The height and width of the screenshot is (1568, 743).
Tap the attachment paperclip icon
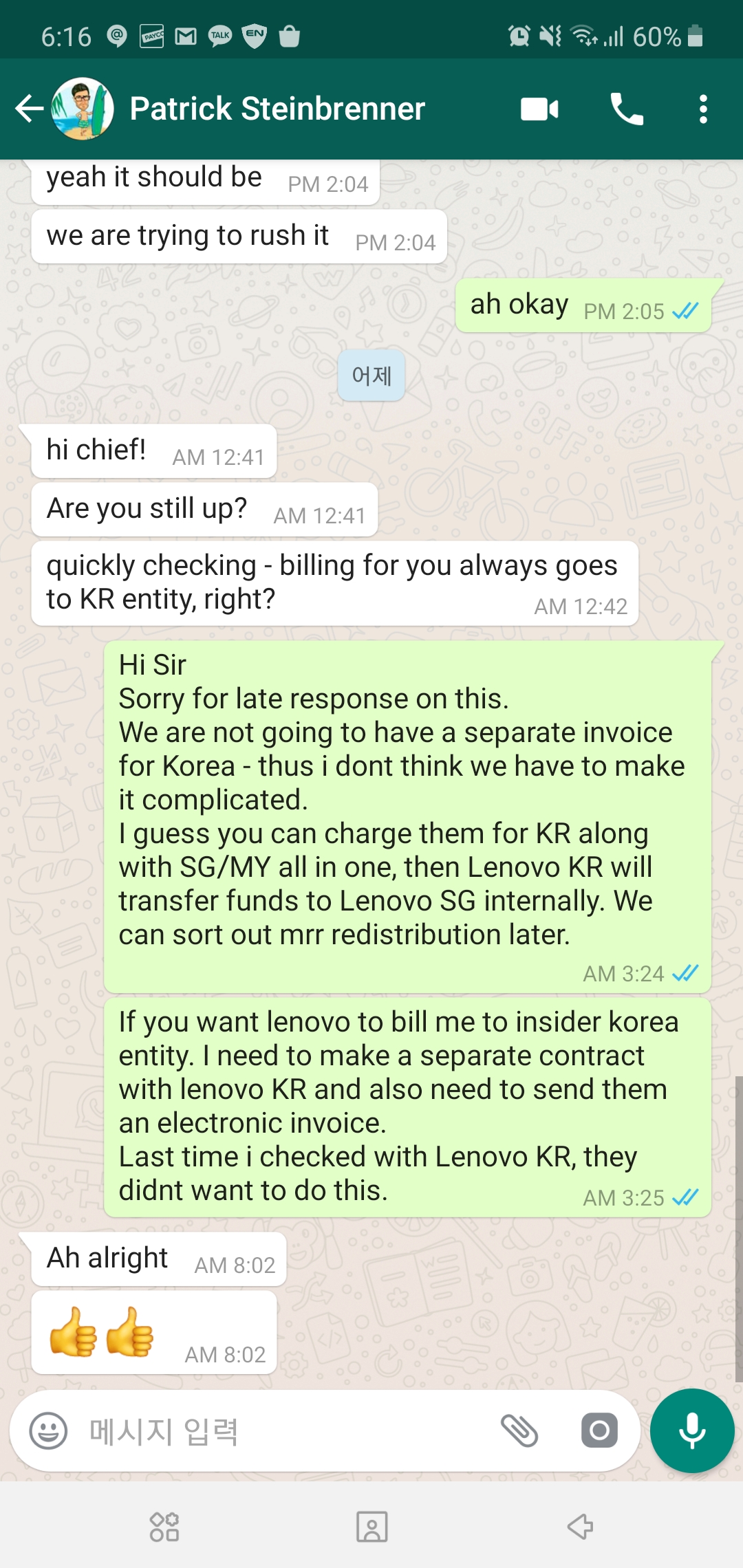(519, 1431)
